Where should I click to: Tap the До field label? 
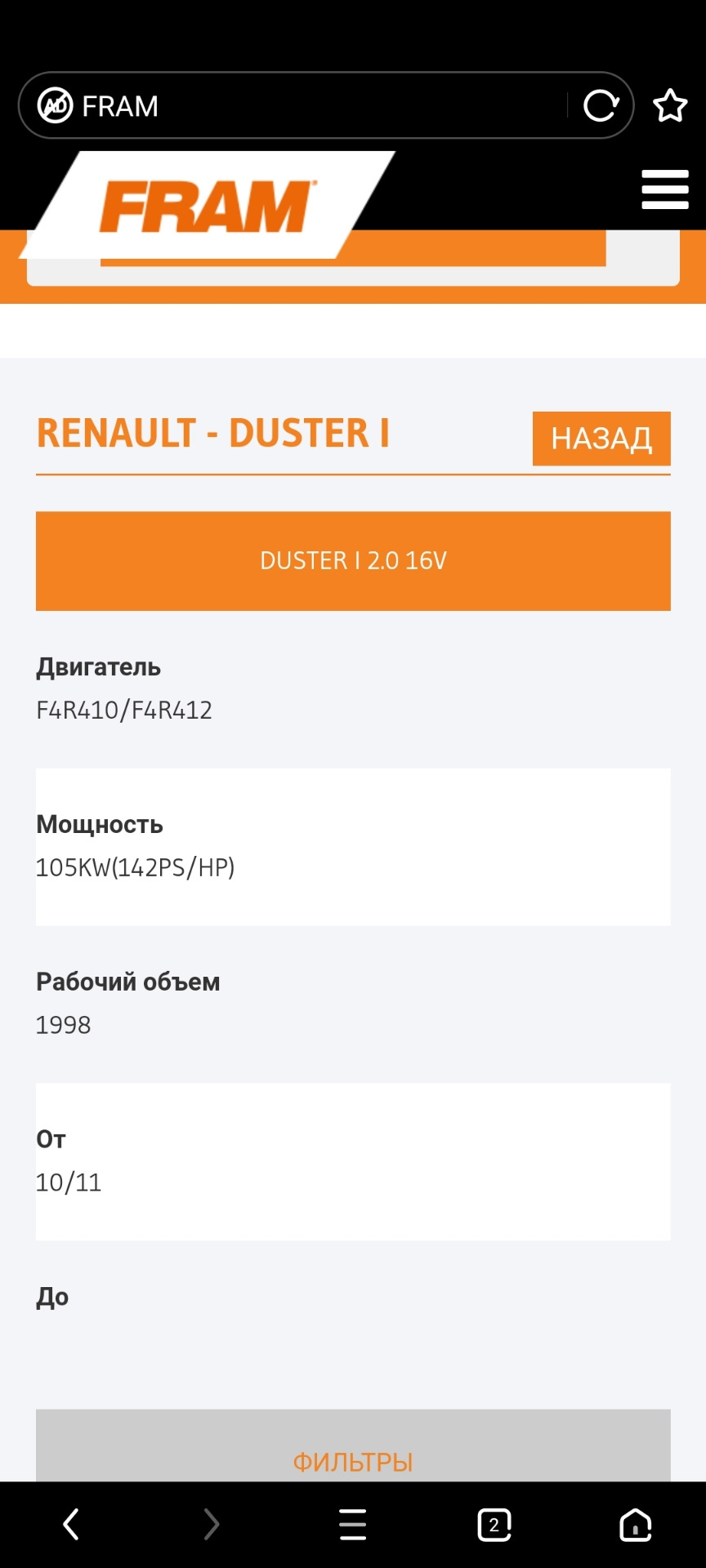(51, 1296)
